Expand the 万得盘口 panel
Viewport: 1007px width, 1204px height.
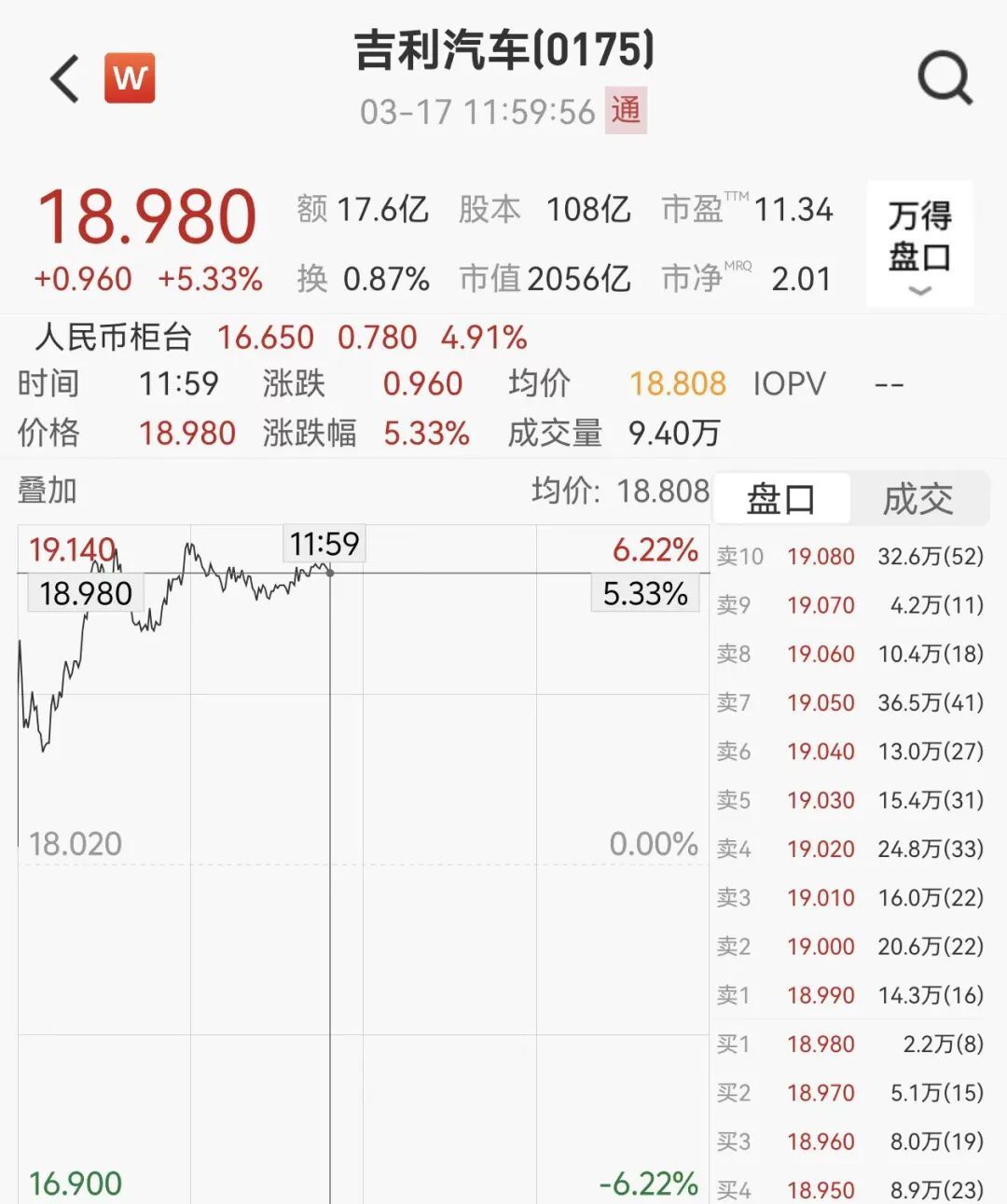coord(919,244)
